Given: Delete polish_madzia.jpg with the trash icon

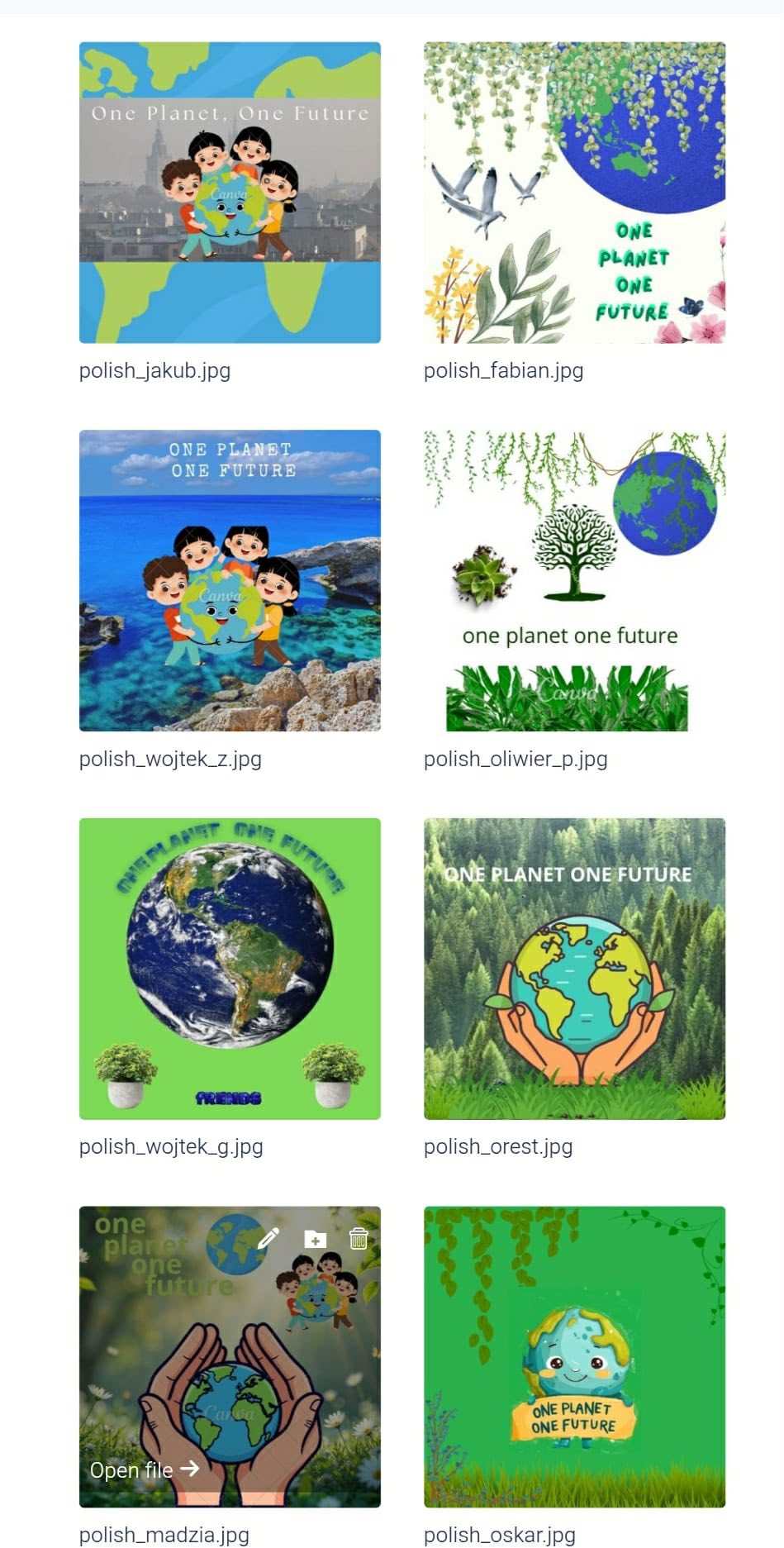Looking at the screenshot, I should [x=359, y=1238].
